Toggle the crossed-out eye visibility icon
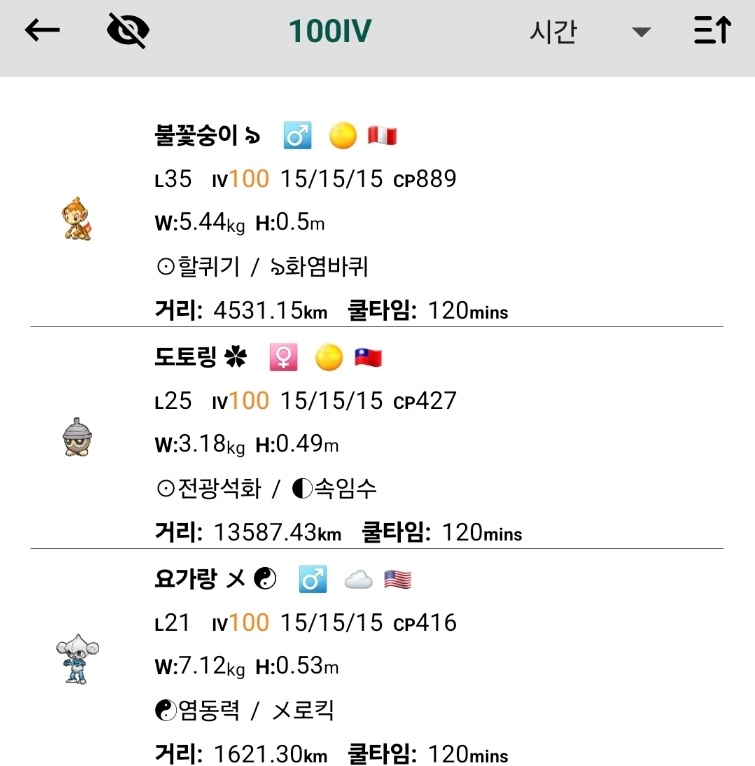Image resolution: width=755 pixels, height=766 pixels. coord(127,31)
